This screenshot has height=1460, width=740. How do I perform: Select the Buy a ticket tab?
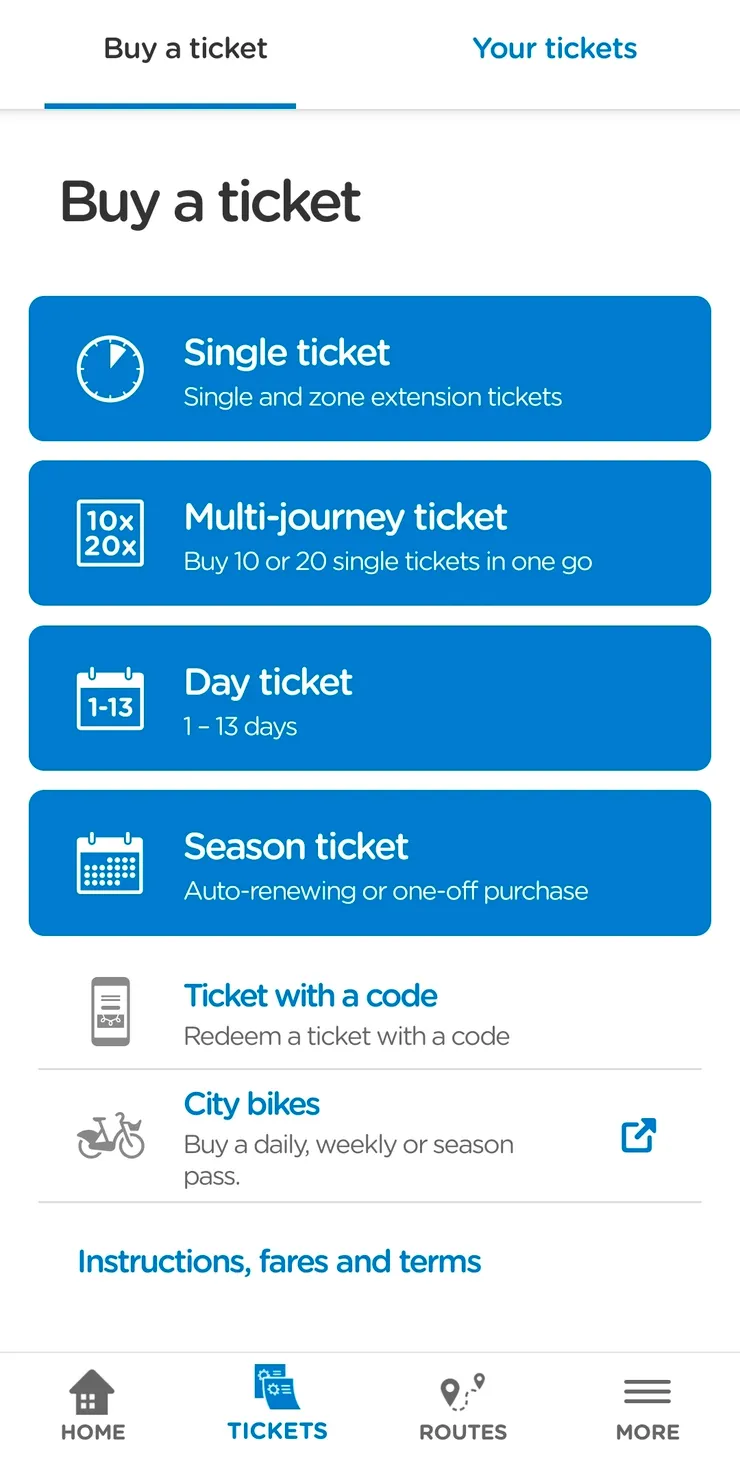[x=185, y=49]
